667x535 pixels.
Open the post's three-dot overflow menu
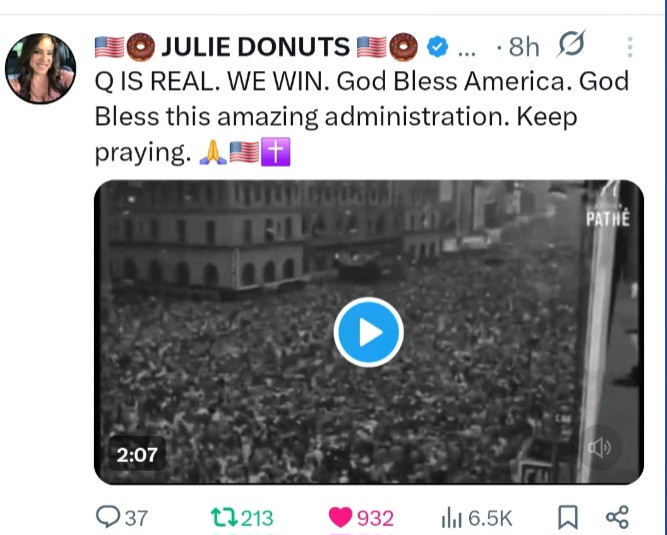pos(630,48)
